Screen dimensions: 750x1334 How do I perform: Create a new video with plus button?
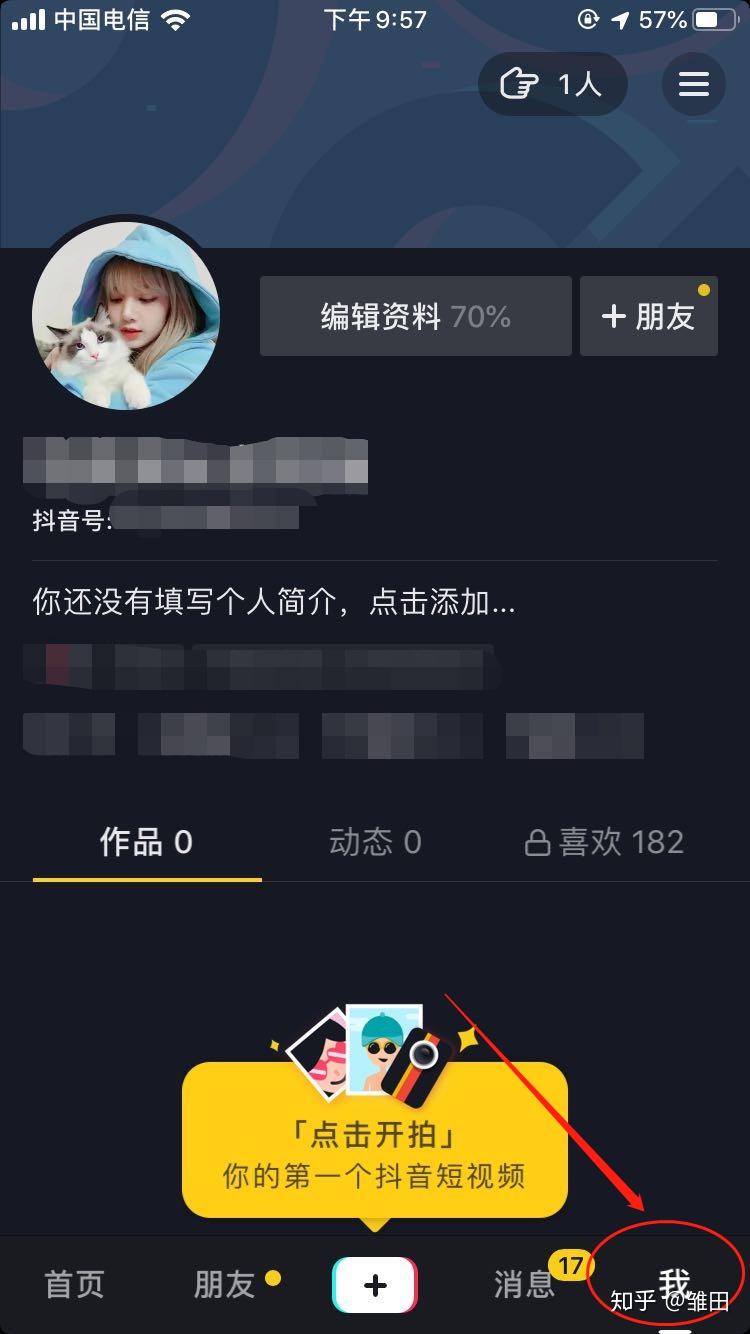coord(375,1285)
